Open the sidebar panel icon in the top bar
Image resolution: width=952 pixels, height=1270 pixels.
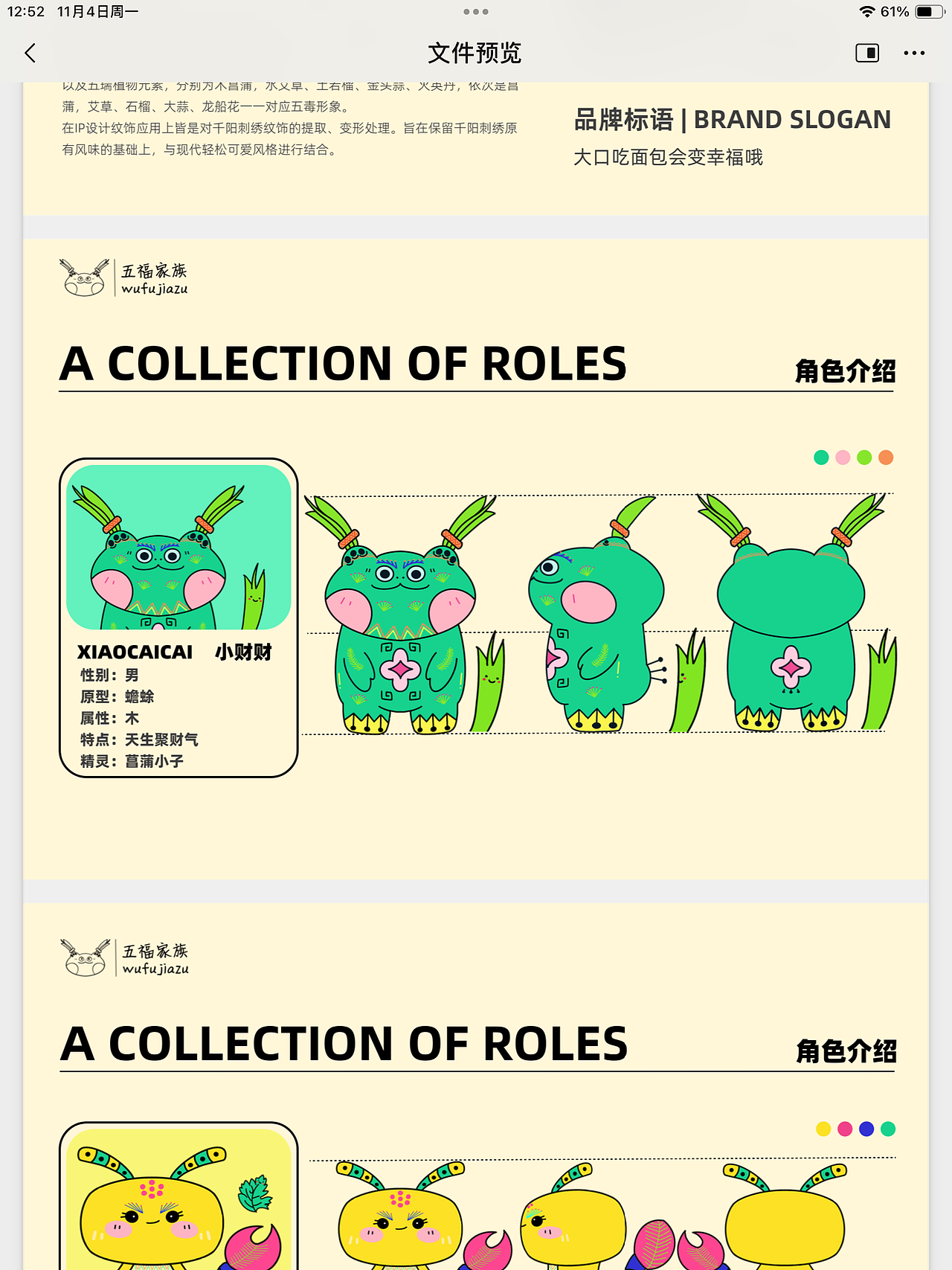[x=866, y=53]
